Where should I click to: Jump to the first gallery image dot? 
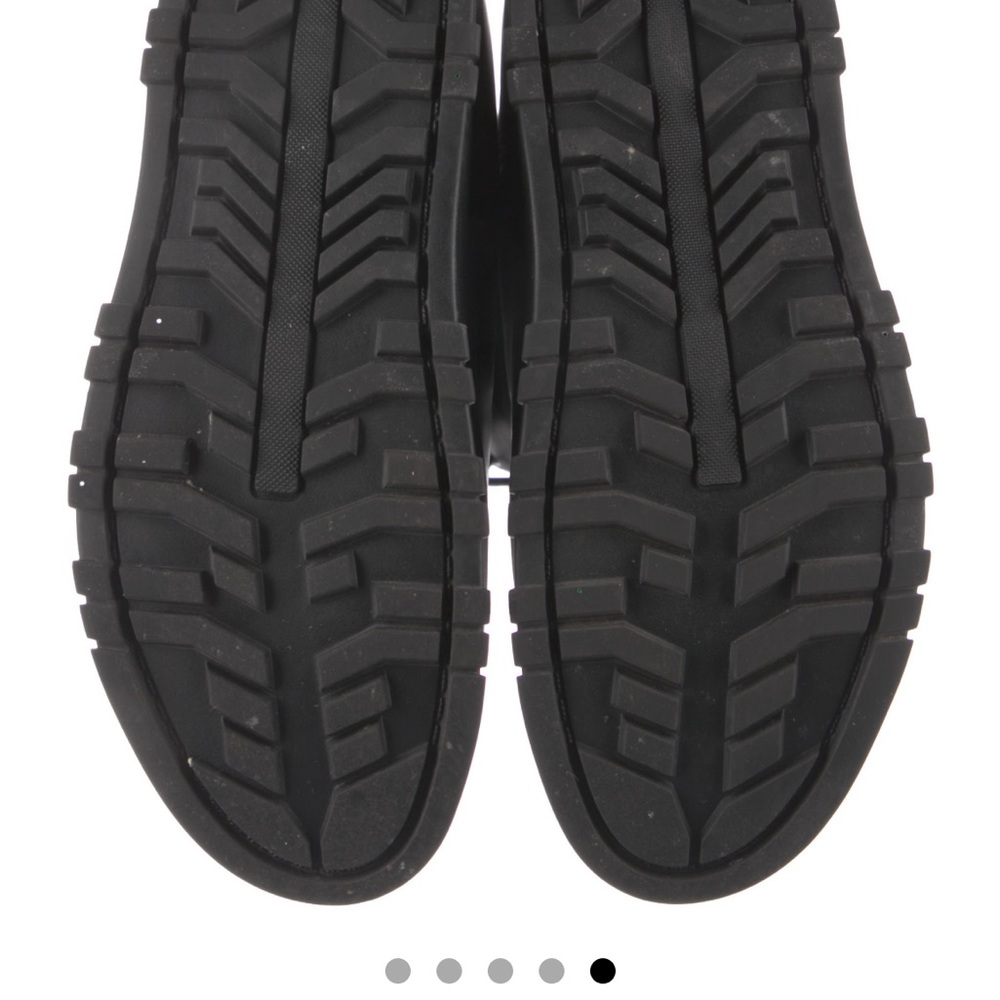pos(398,970)
